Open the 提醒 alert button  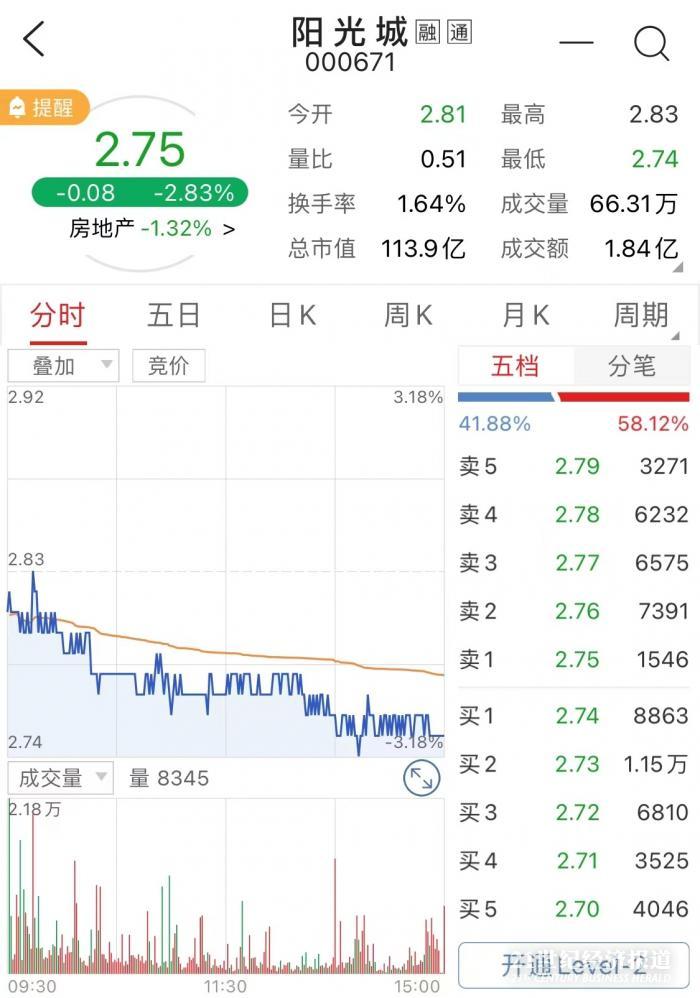point(44,107)
